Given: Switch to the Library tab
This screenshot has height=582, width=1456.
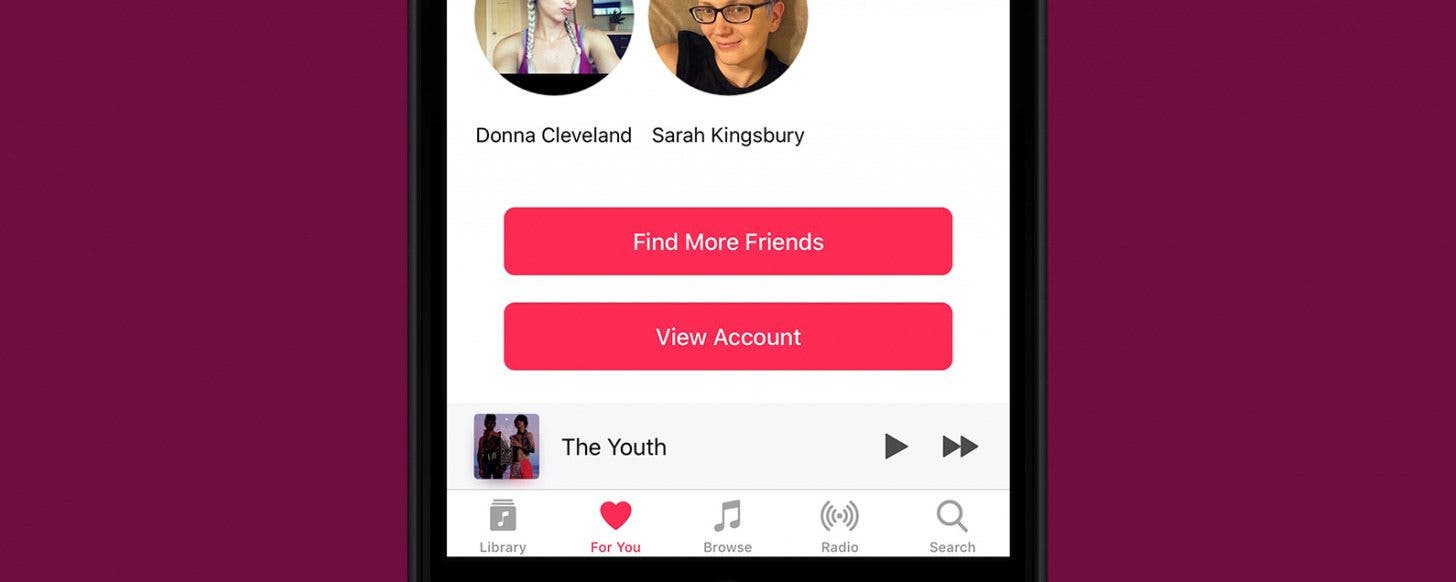Looking at the screenshot, I should coord(503,527).
